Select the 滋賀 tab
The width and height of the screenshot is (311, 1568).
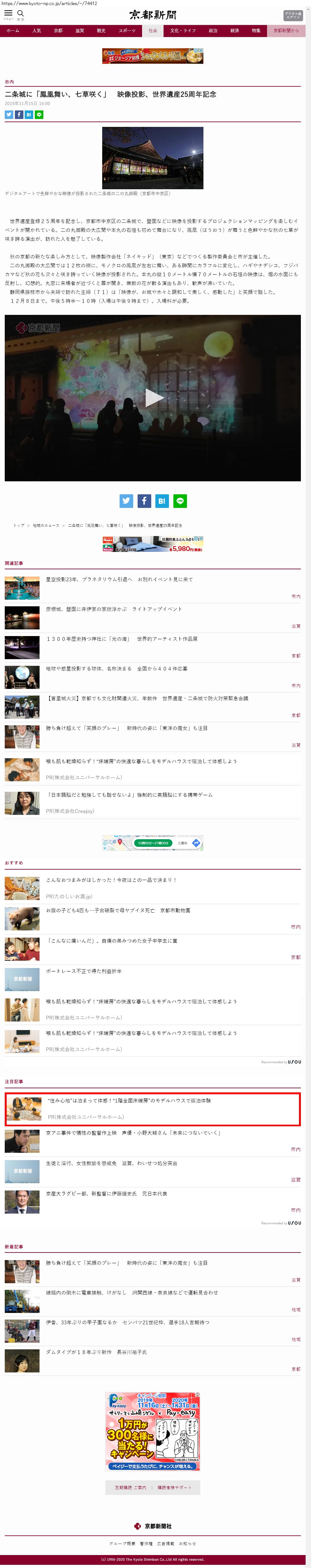click(x=80, y=30)
